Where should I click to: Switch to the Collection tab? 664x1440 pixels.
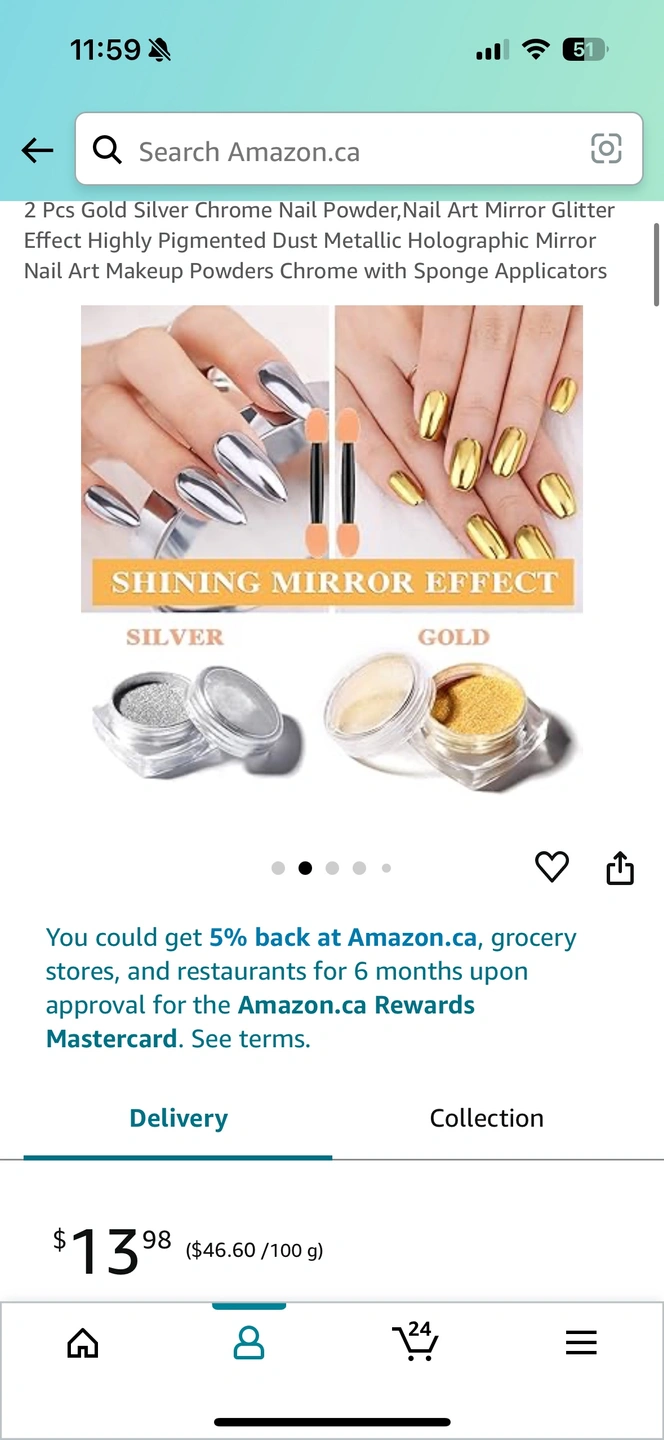pos(486,1118)
